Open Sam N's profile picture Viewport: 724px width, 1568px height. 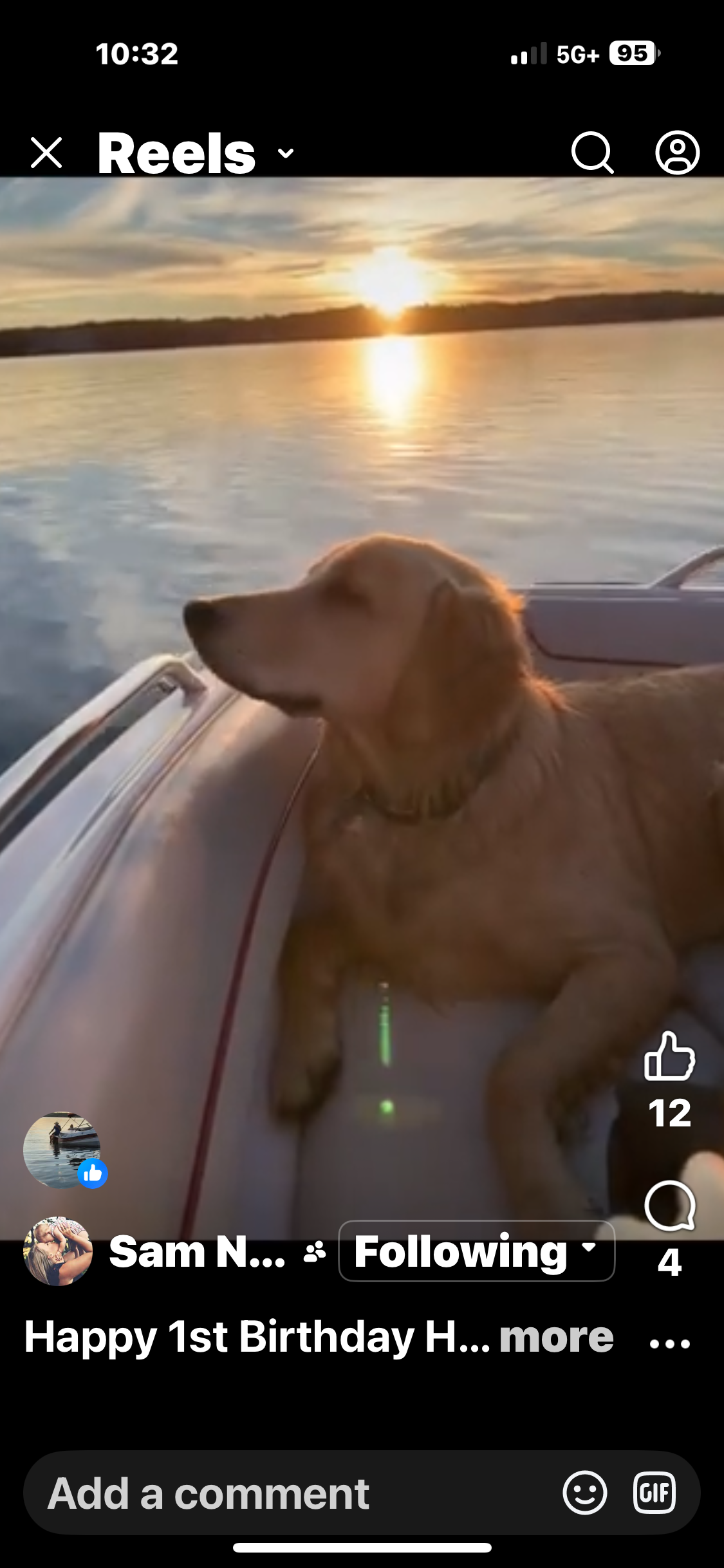coord(58,1251)
